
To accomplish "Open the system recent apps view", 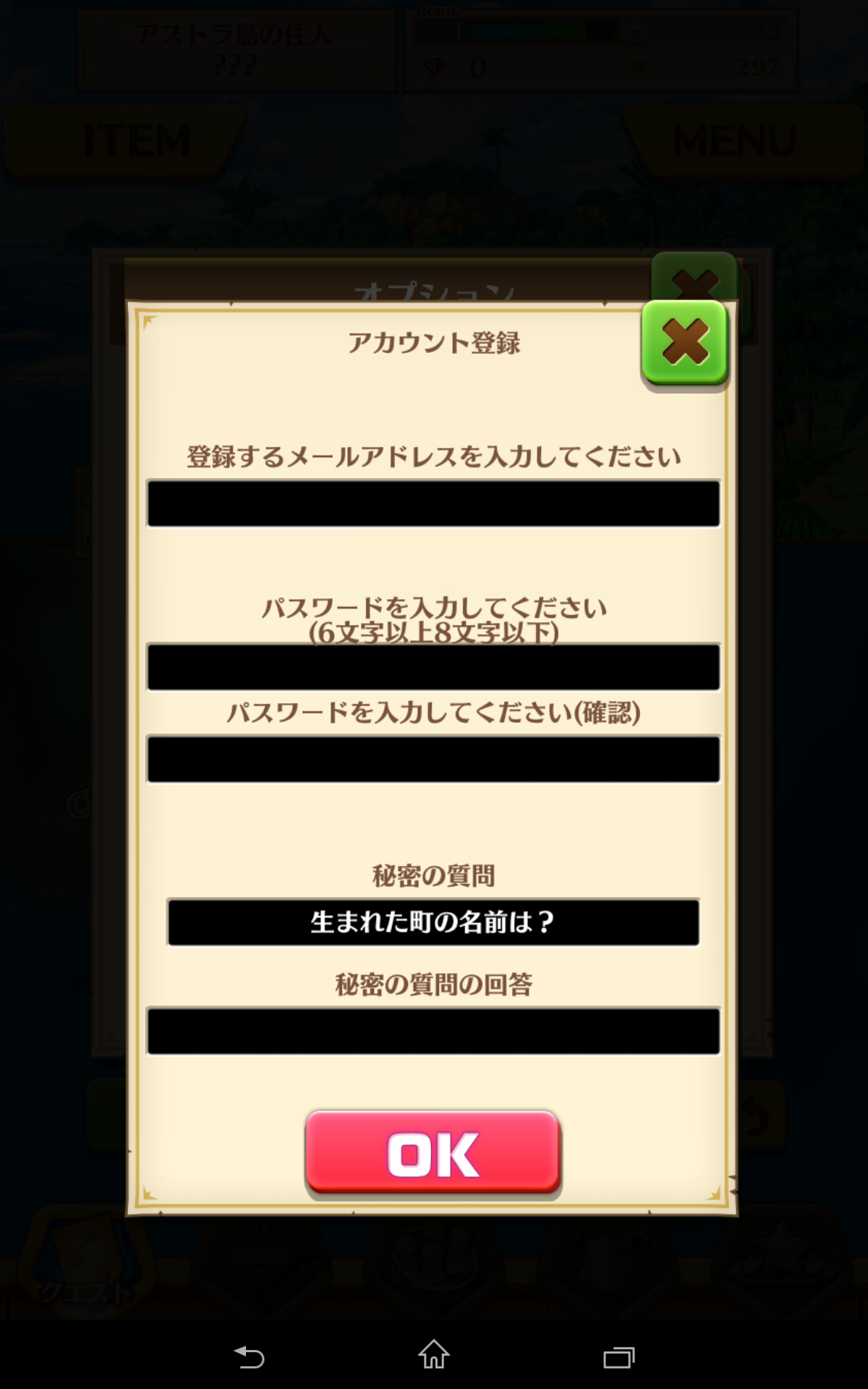I will click(618, 1357).
